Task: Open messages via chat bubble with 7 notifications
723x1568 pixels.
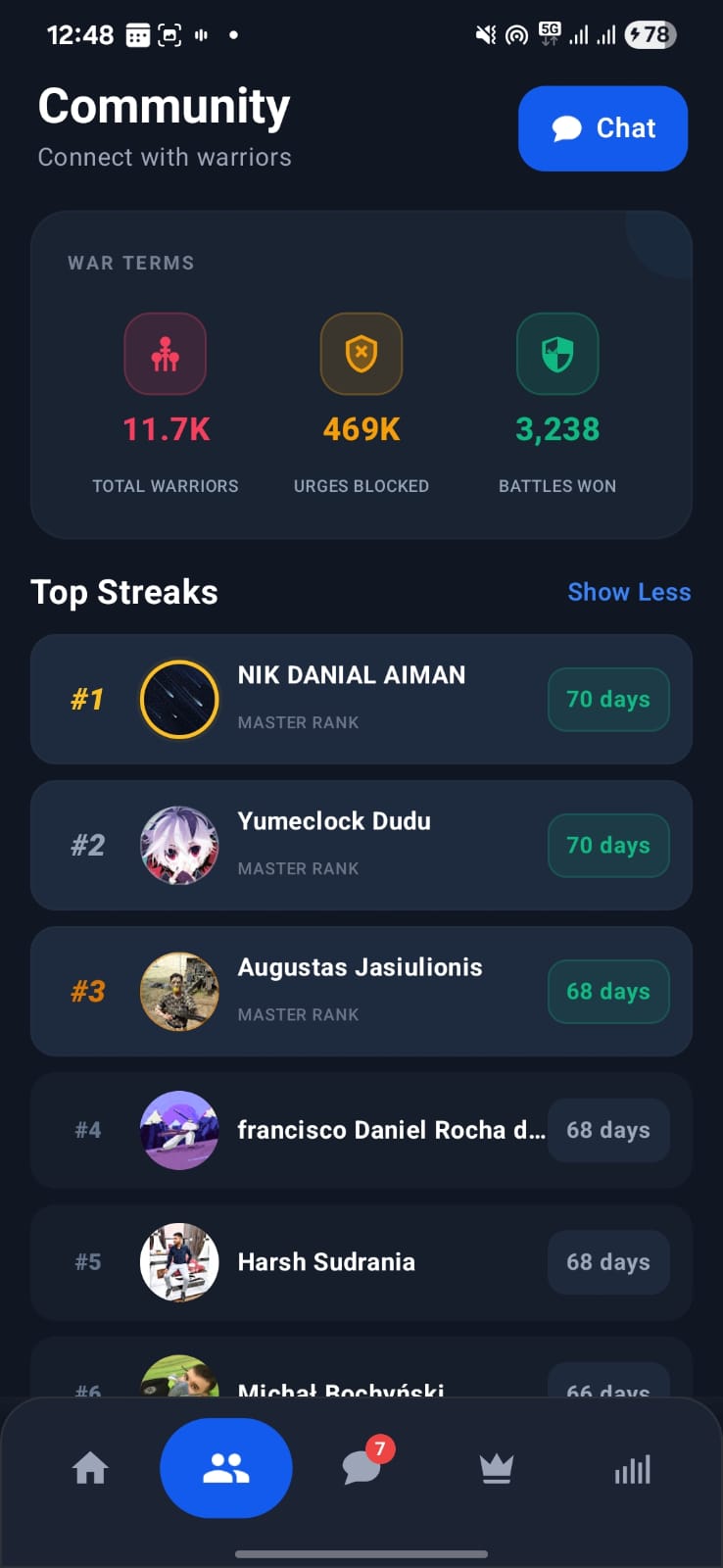Action: coord(361,1468)
